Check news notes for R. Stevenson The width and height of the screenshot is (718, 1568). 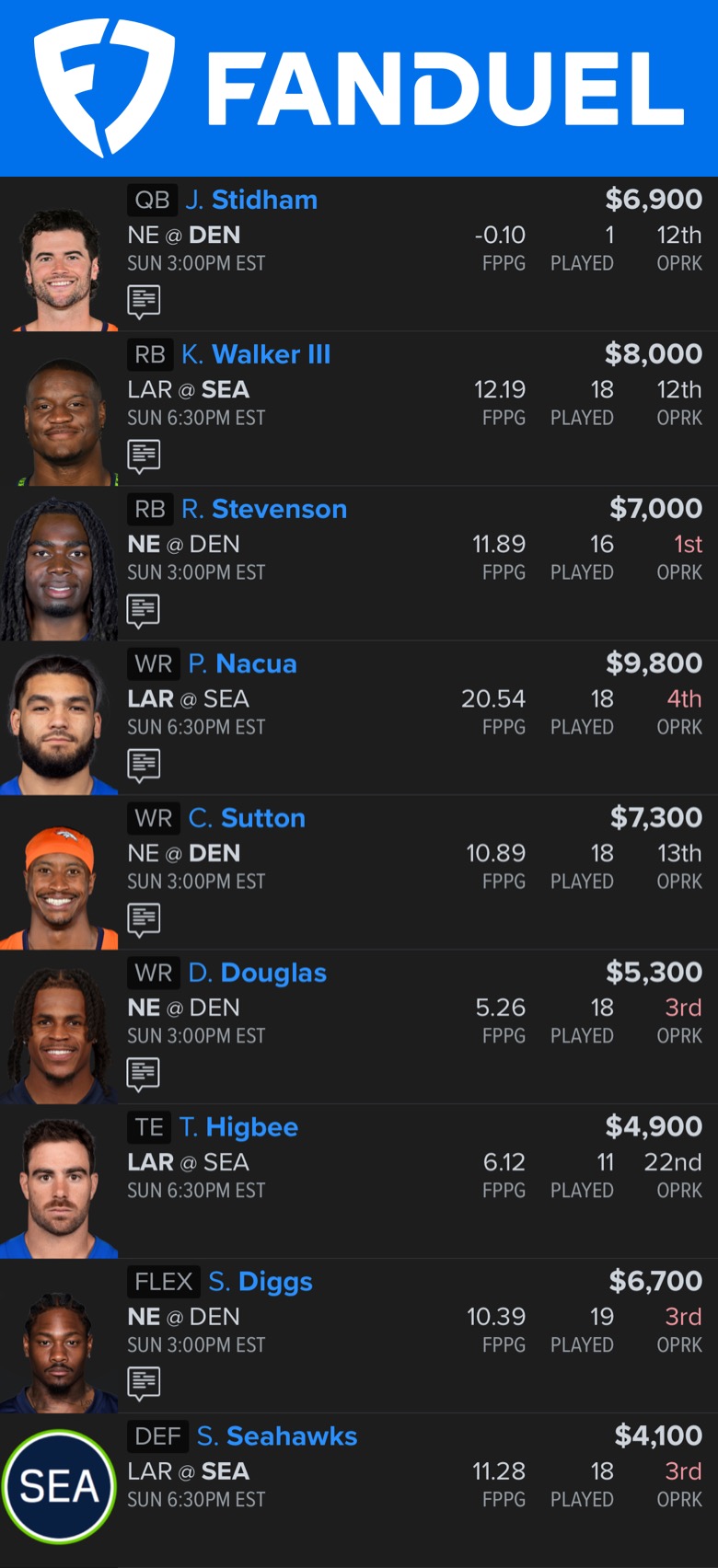144,609
